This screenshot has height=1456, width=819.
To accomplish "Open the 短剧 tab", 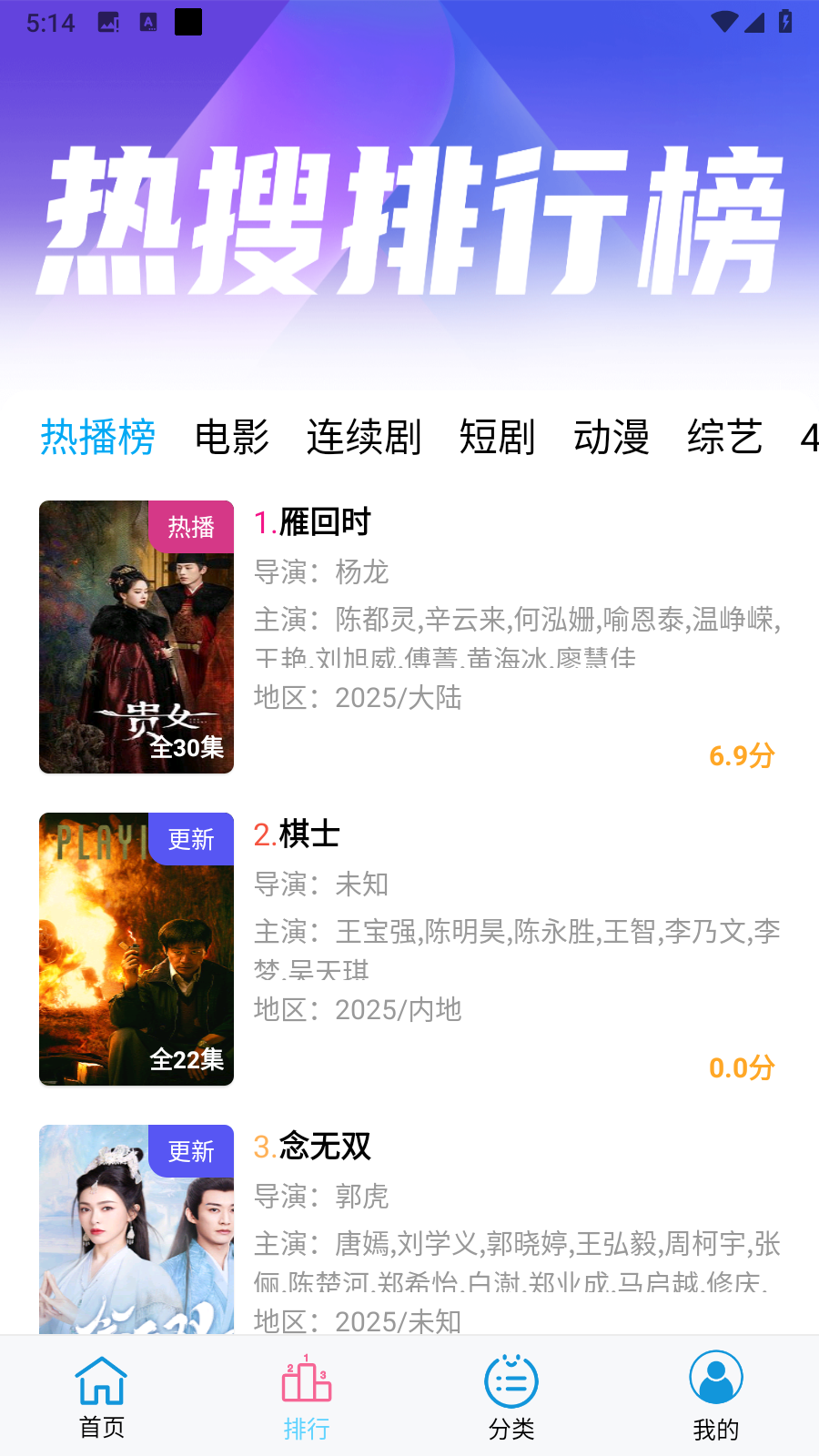I will [497, 437].
